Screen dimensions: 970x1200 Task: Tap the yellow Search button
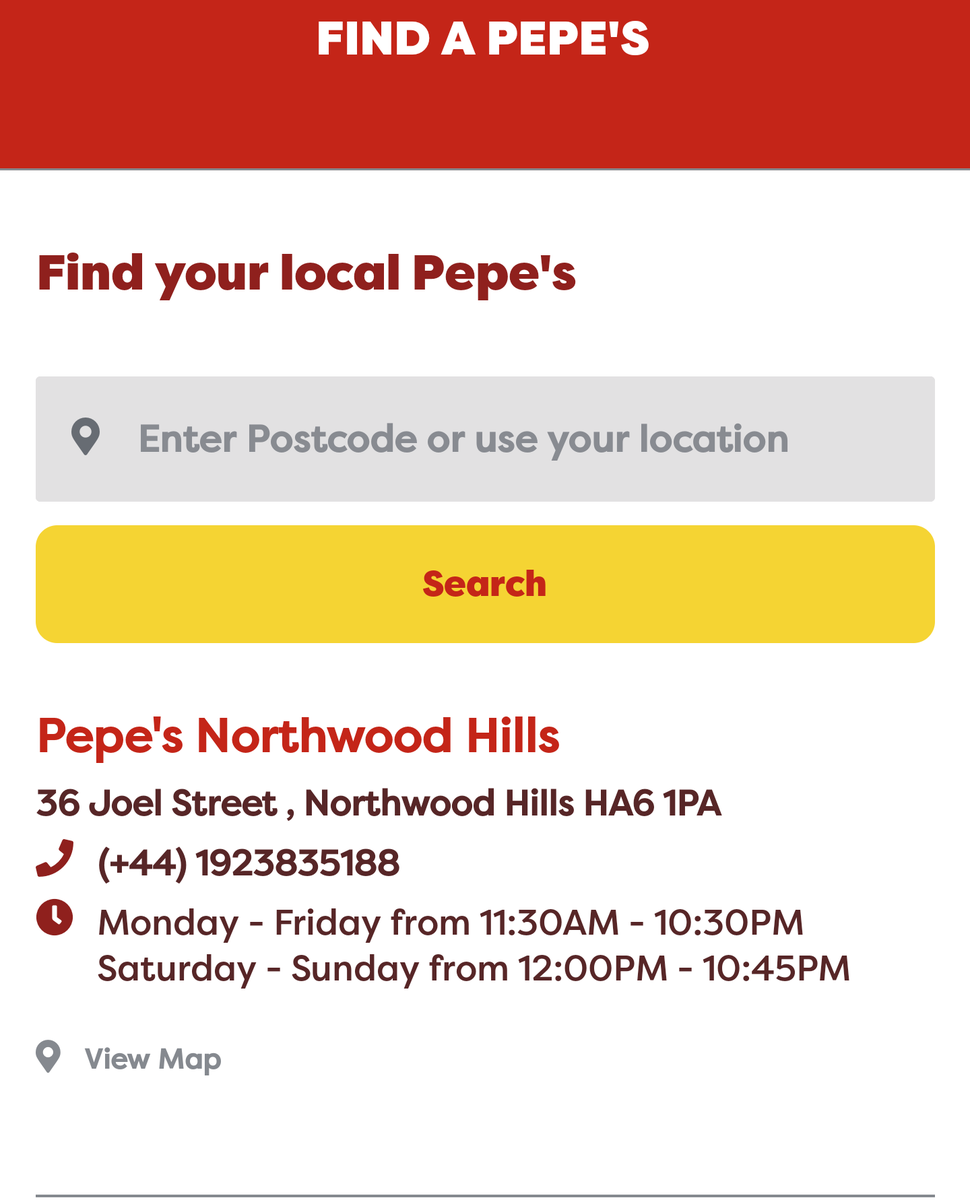click(x=485, y=584)
